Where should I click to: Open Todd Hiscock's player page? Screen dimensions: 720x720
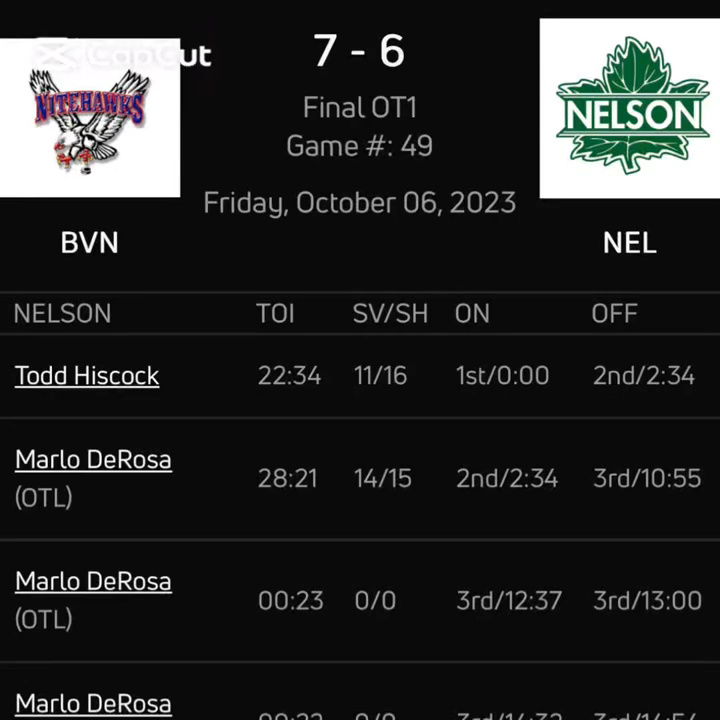(87, 376)
